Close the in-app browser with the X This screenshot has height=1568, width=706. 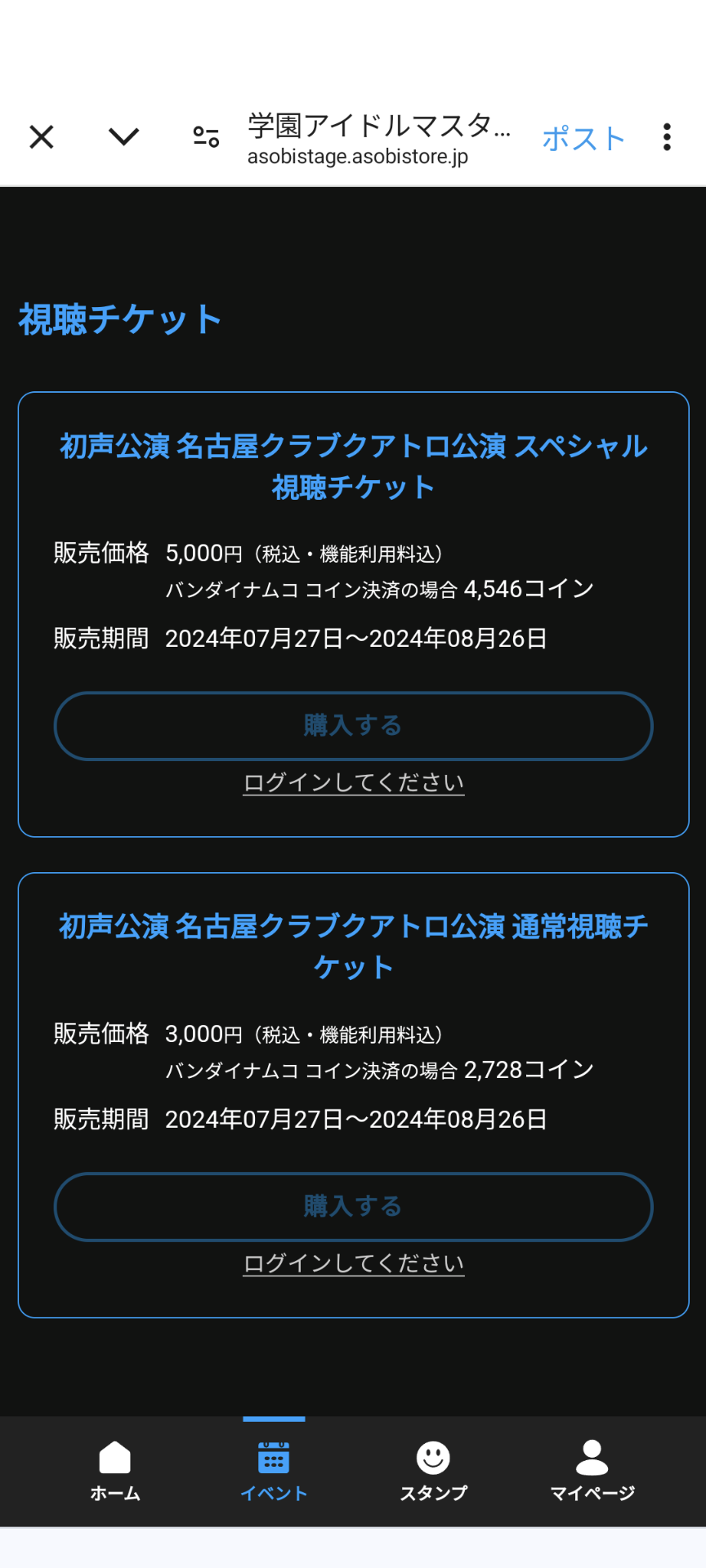coord(42,137)
